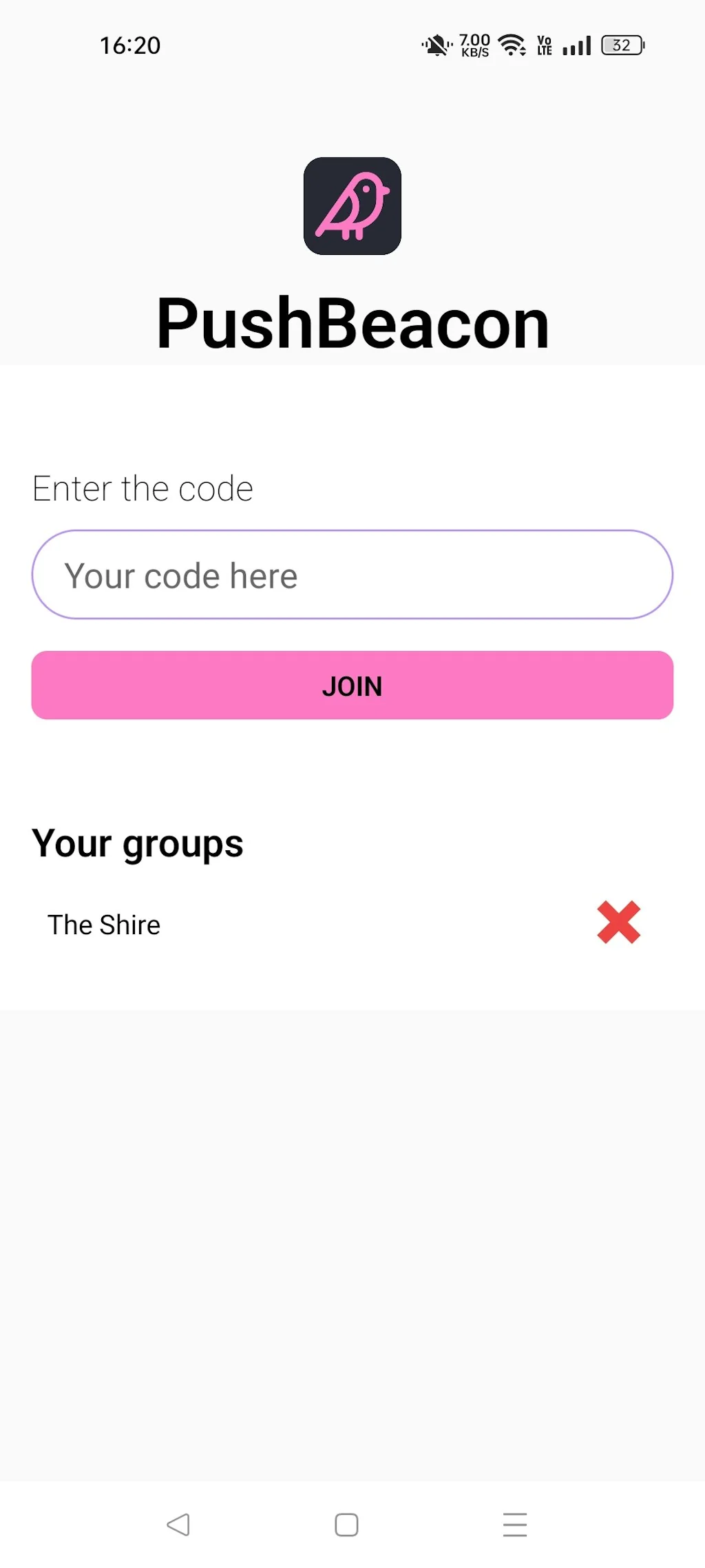Image resolution: width=705 pixels, height=1568 pixels.
Task: Remove The Shire group with red X
Action: pos(618,922)
